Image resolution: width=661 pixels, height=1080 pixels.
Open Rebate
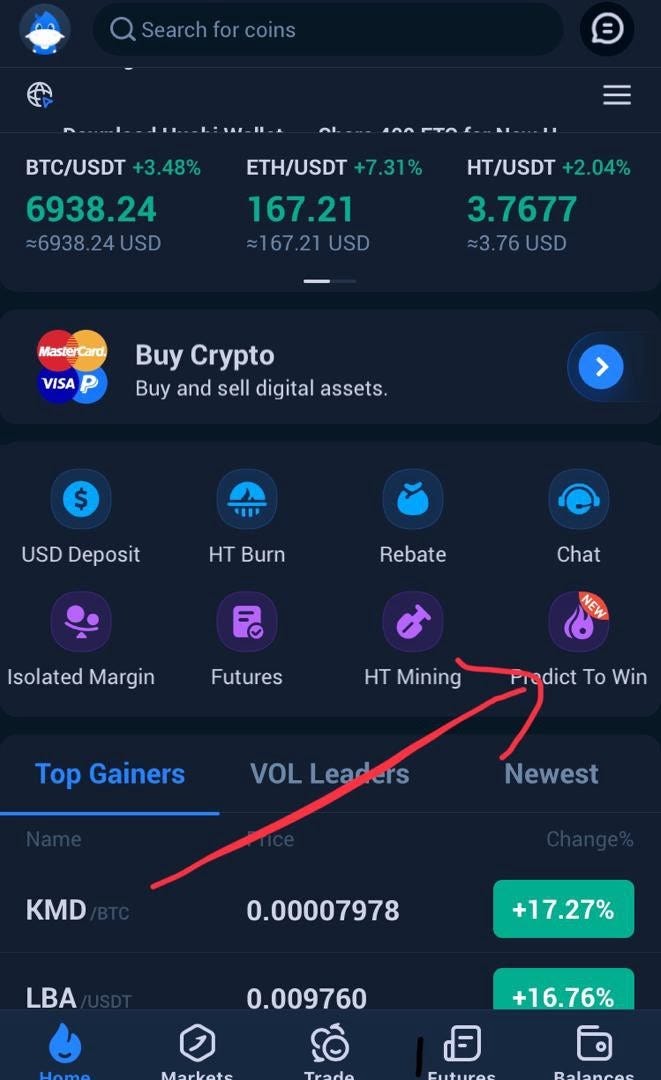pos(413,518)
